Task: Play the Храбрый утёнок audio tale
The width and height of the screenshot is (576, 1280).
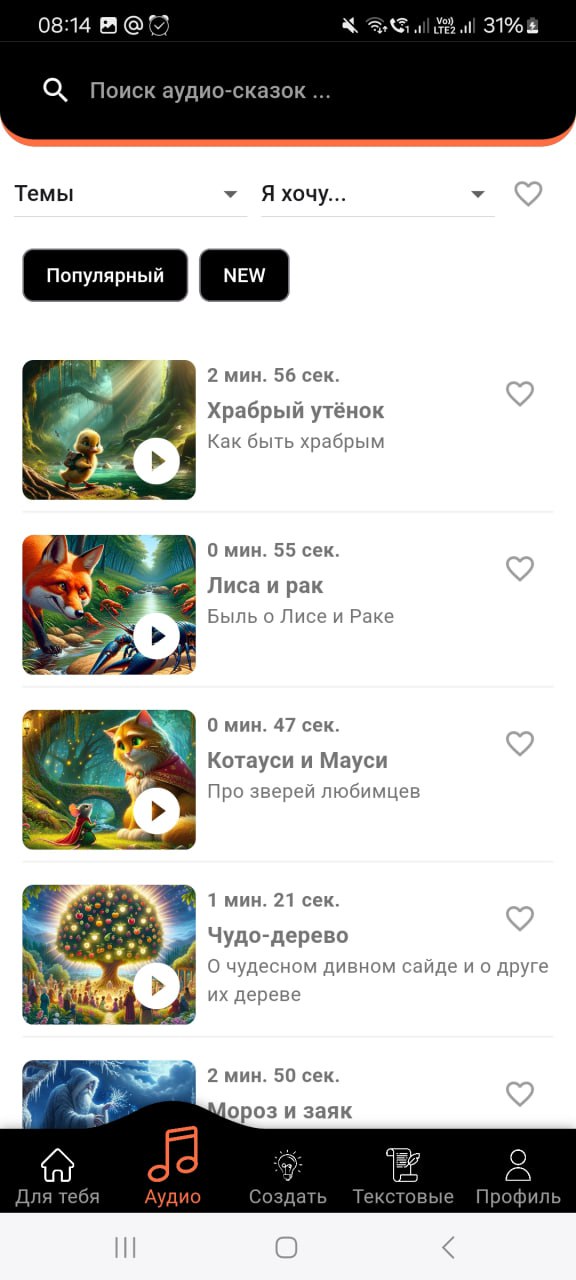Action: (x=156, y=461)
